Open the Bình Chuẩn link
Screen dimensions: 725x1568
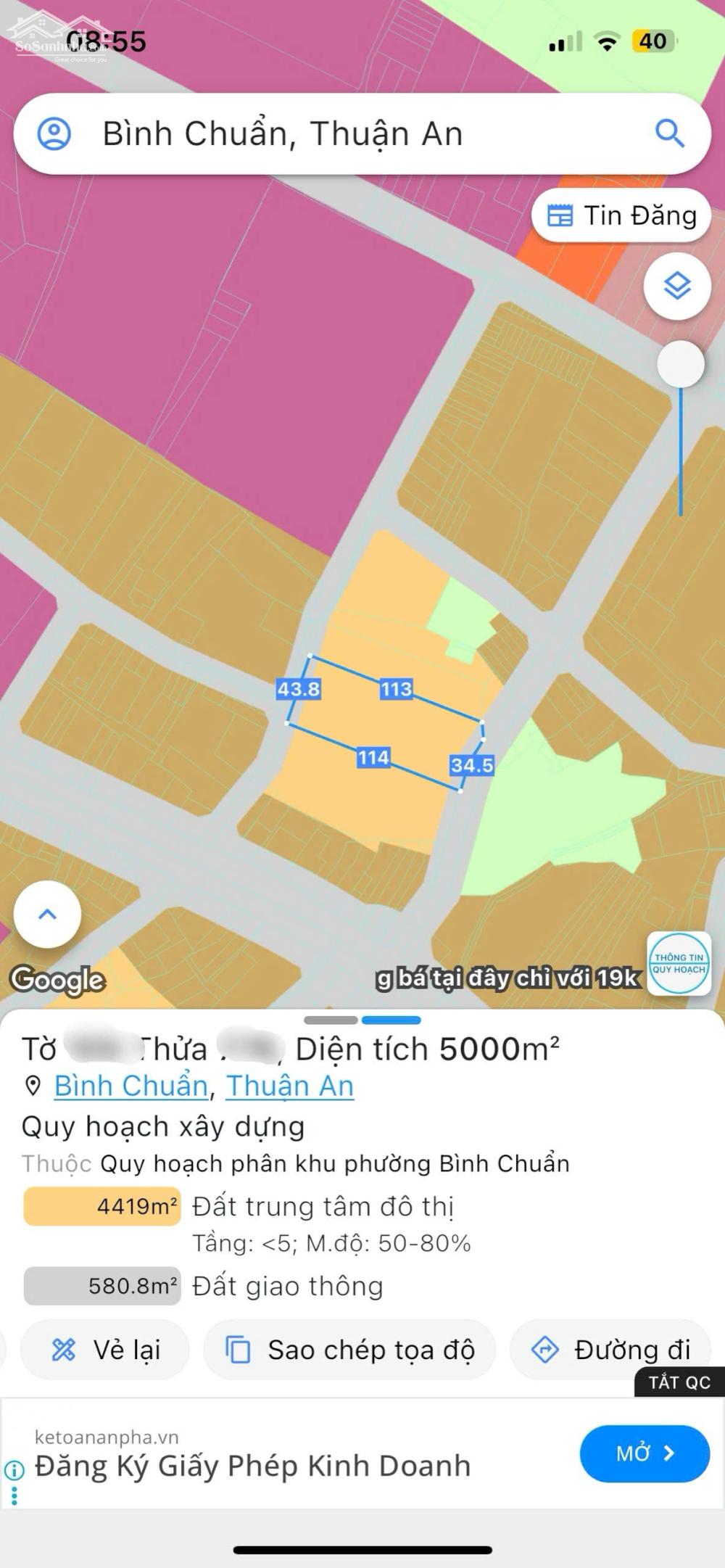click(131, 1086)
